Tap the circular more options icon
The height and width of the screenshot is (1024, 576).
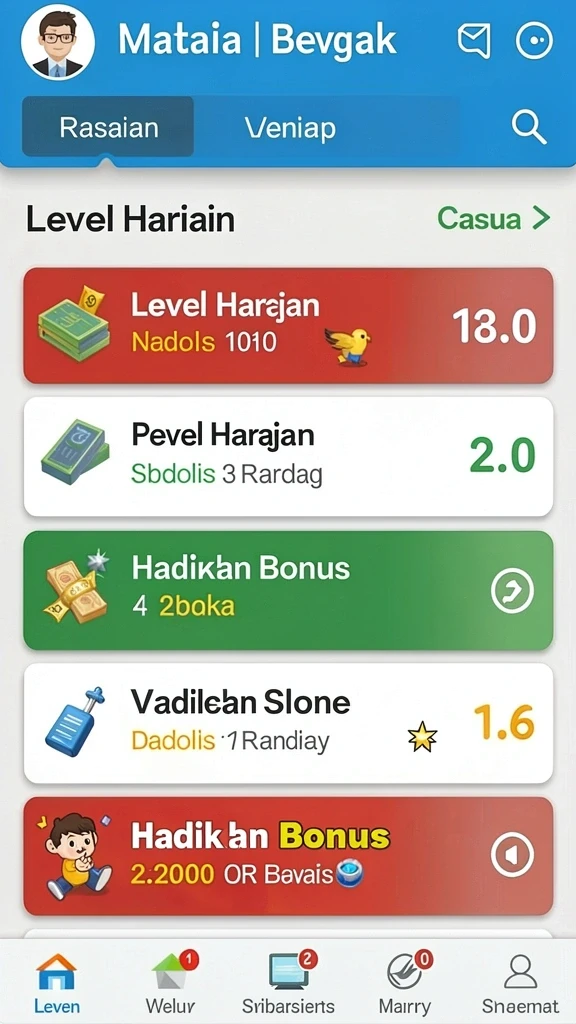coord(534,41)
